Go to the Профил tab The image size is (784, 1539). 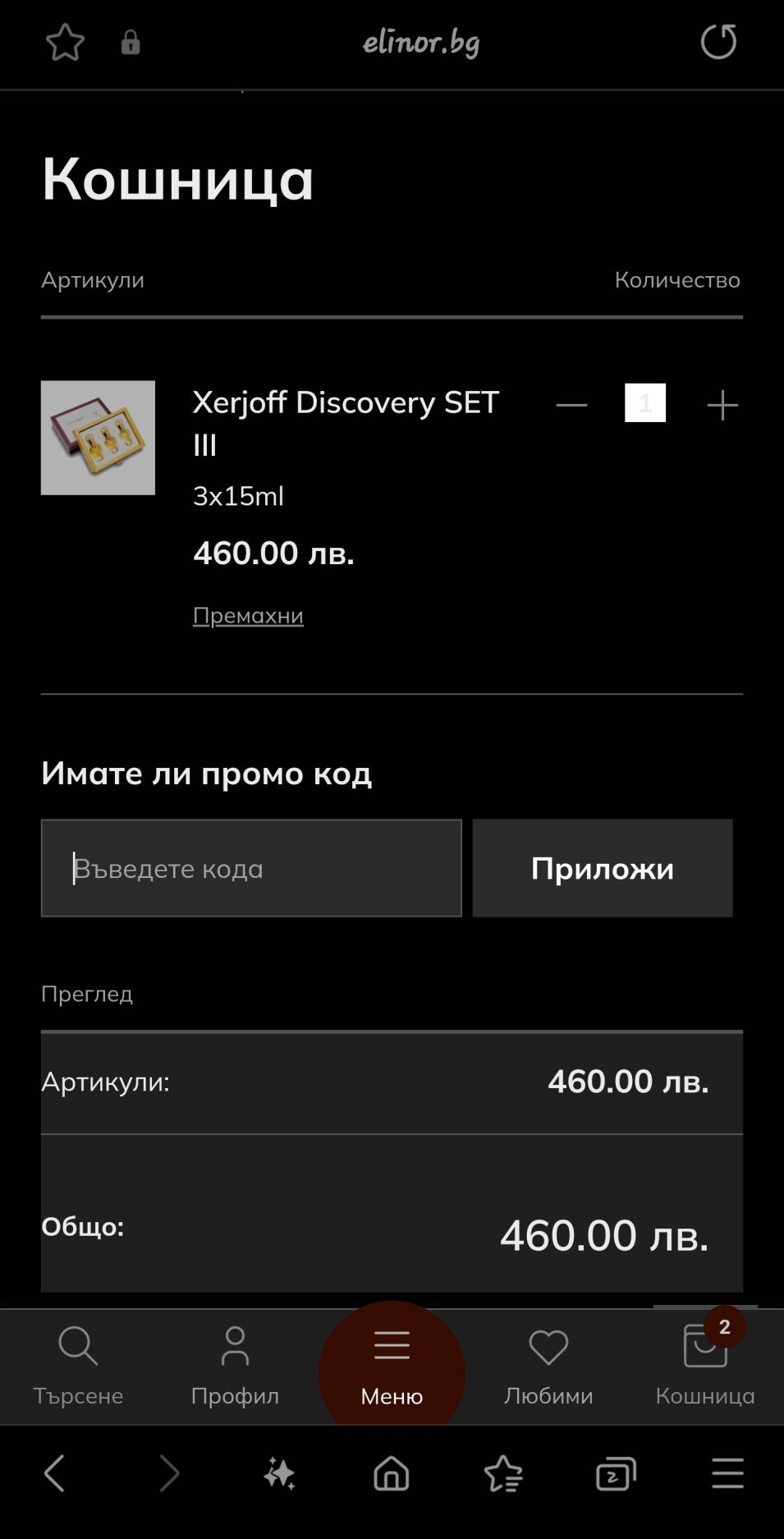coord(235,1365)
